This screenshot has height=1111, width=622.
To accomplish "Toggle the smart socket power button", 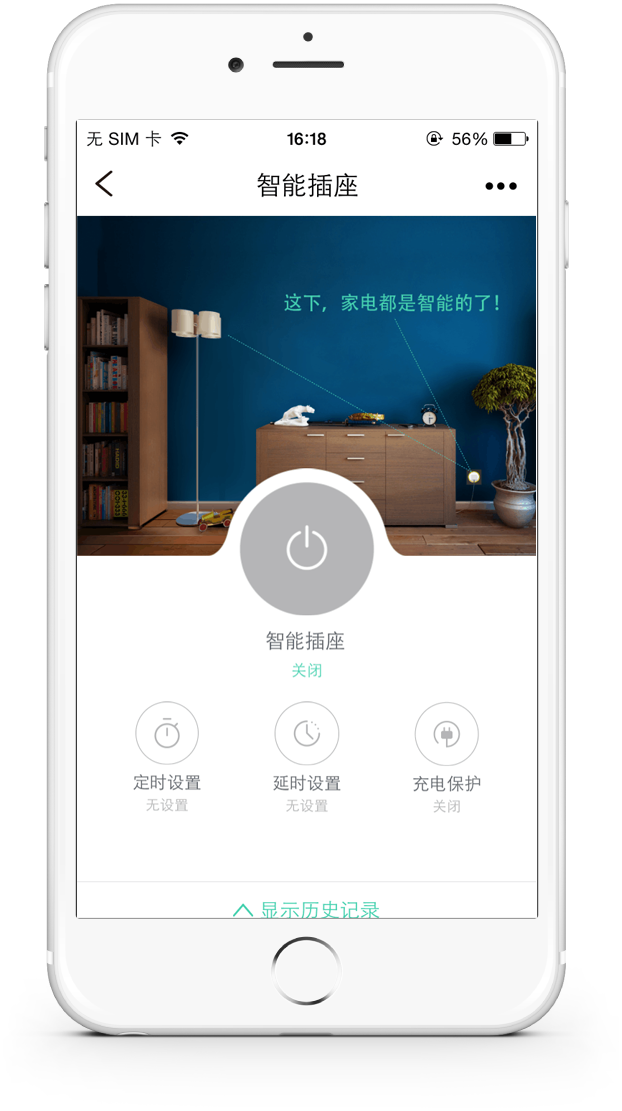I will (307, 549).
